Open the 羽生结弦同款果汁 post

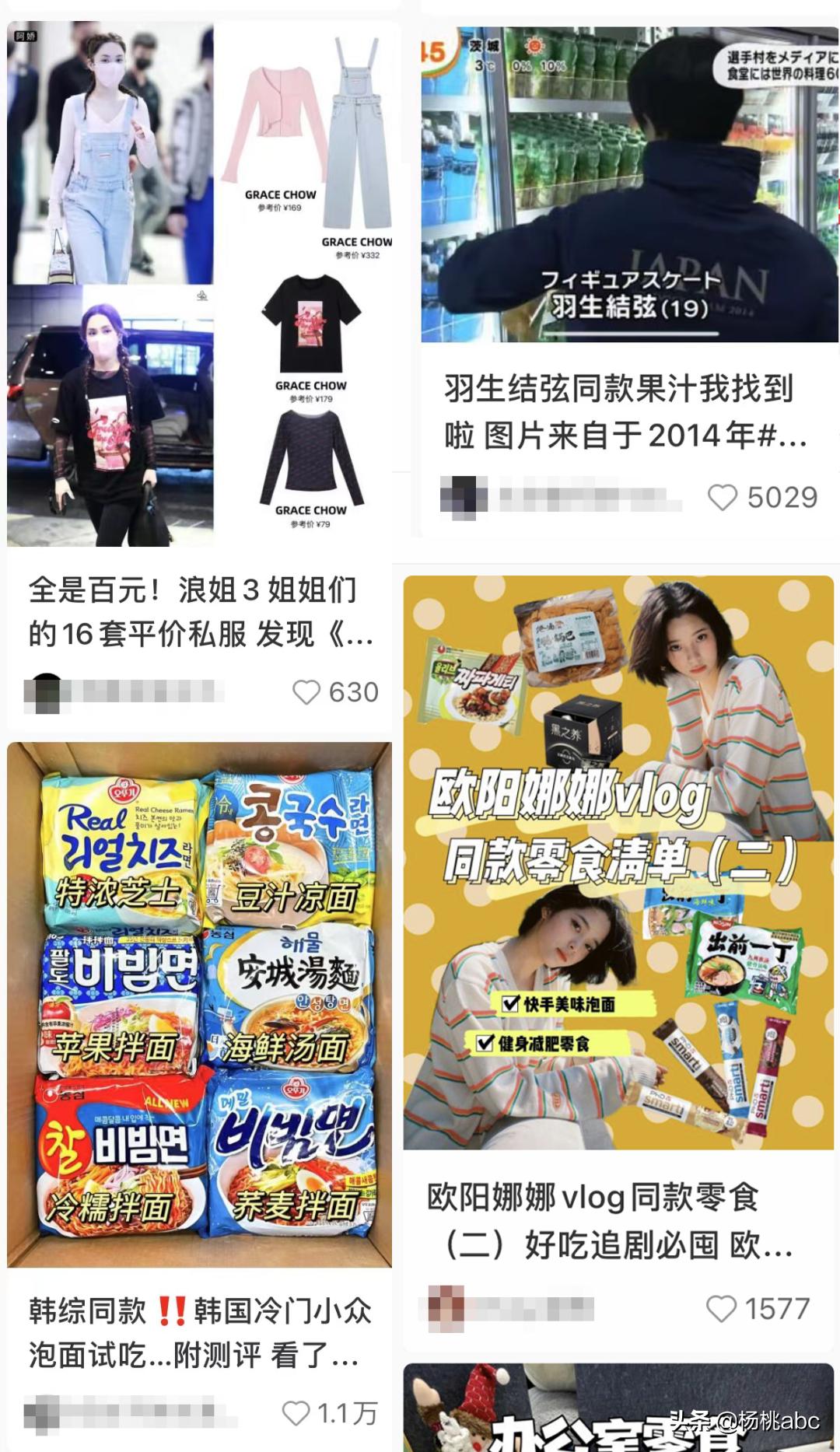click(630, 185)
